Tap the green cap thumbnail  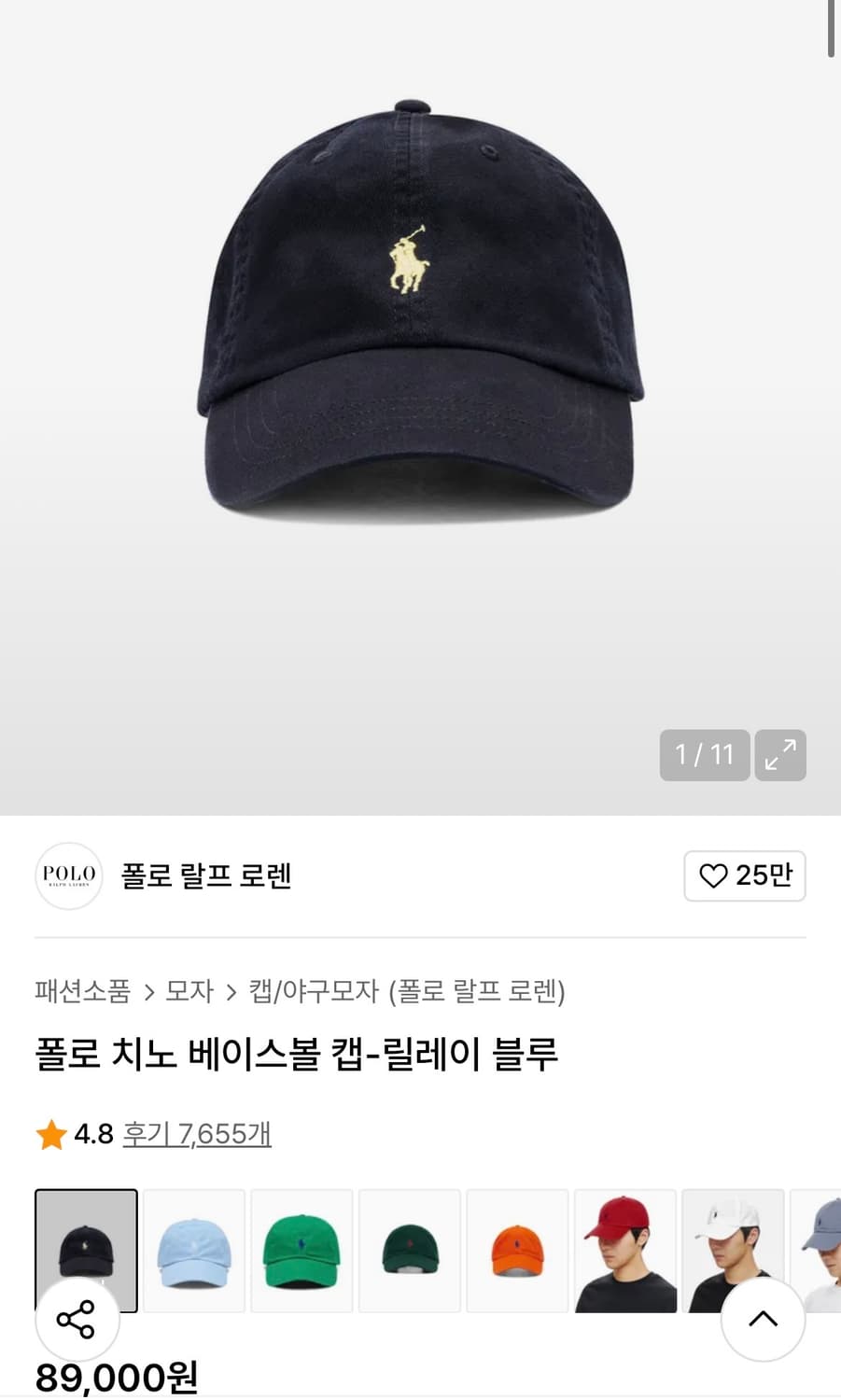point(301,1250)
